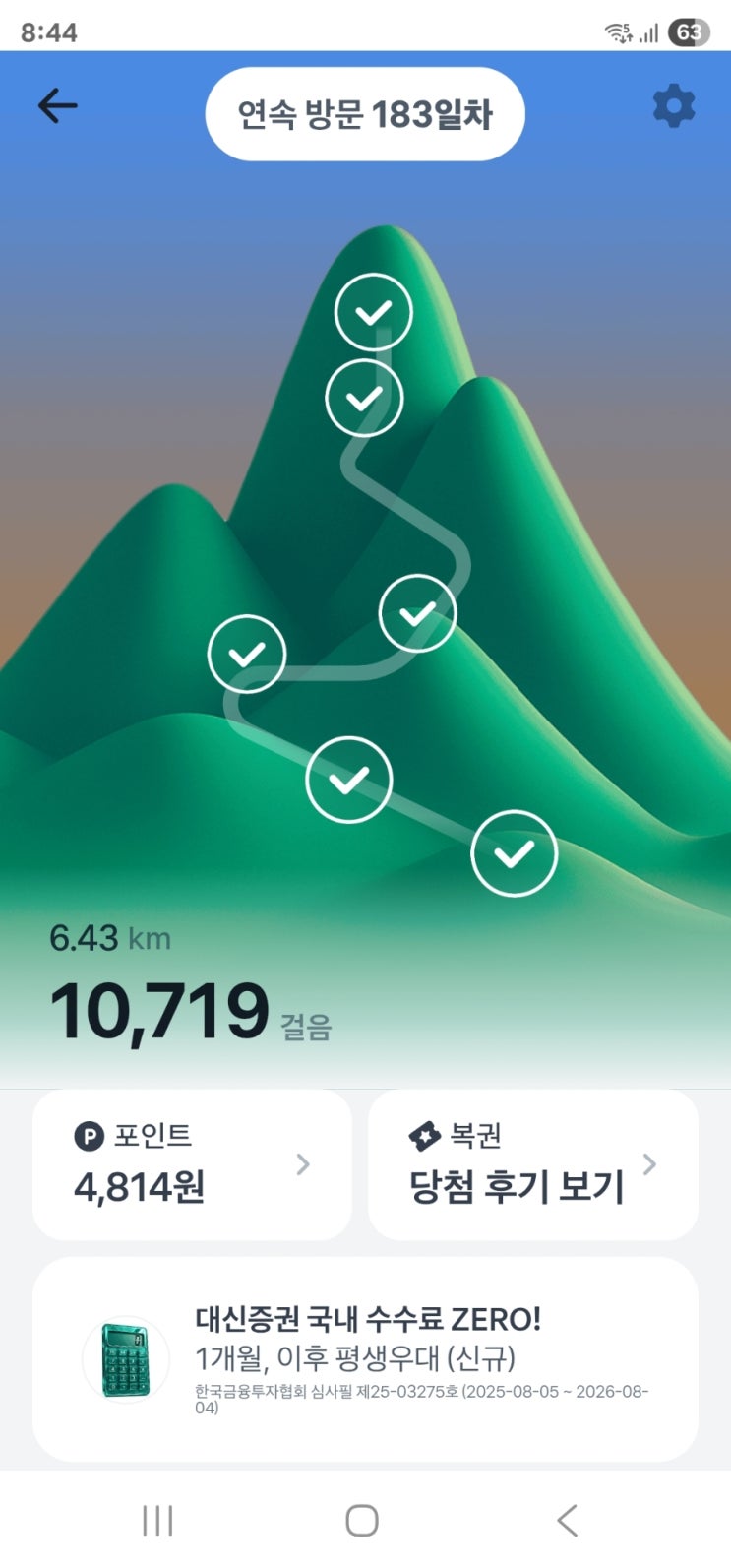Tap the system home button

pos(362,1521)
